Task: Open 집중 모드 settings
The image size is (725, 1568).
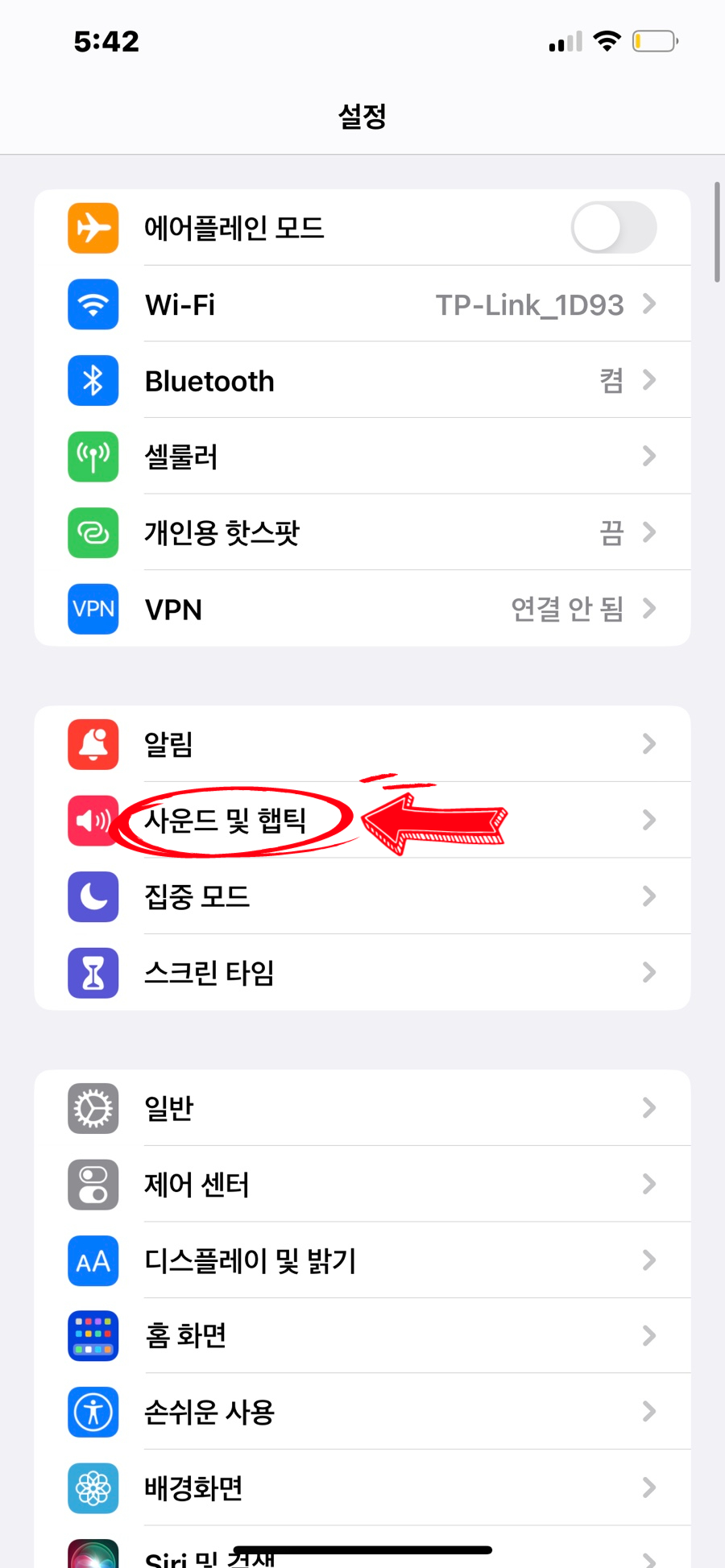Action: pyautogui.click(x=362, y=896)
